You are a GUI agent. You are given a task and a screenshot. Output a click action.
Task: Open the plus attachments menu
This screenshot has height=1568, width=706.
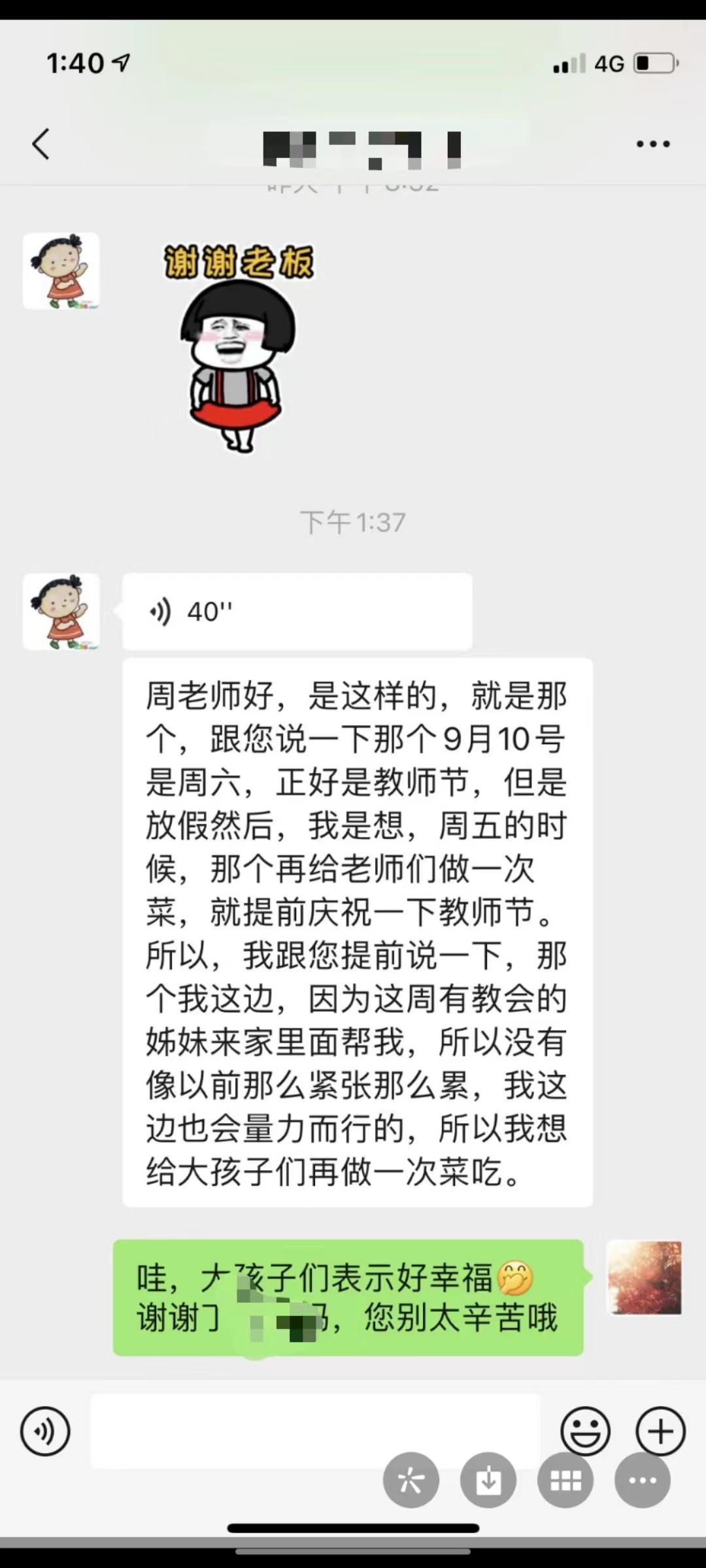coord(660,1431)
